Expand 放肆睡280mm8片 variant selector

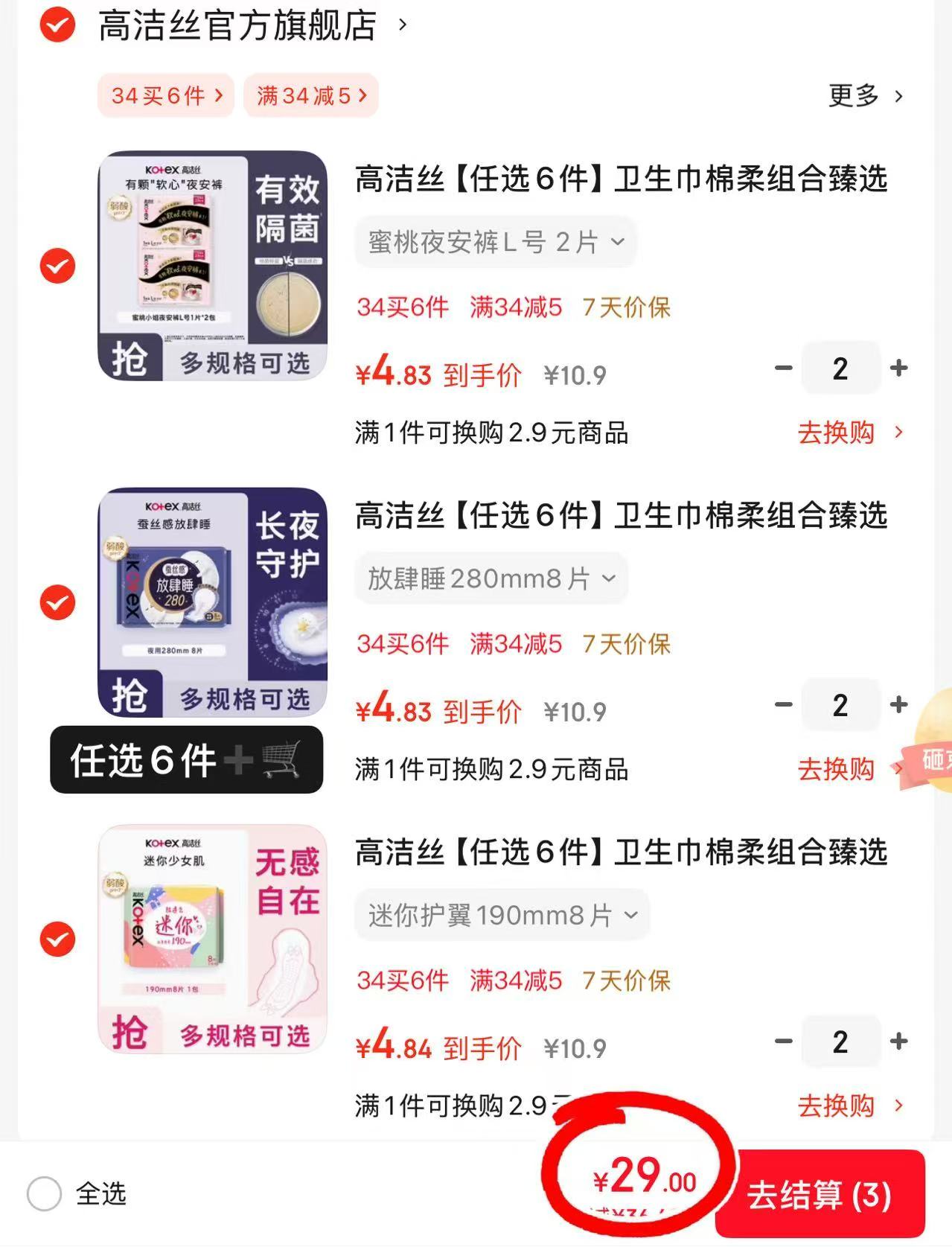point(491,578)
